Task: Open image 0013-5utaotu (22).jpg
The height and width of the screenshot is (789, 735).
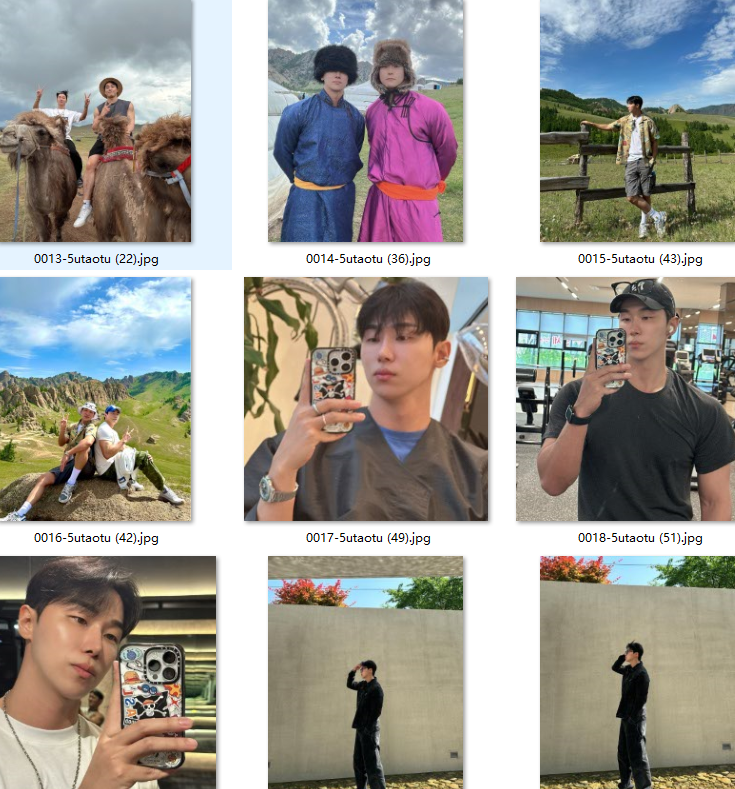Action: click(95, 120)
